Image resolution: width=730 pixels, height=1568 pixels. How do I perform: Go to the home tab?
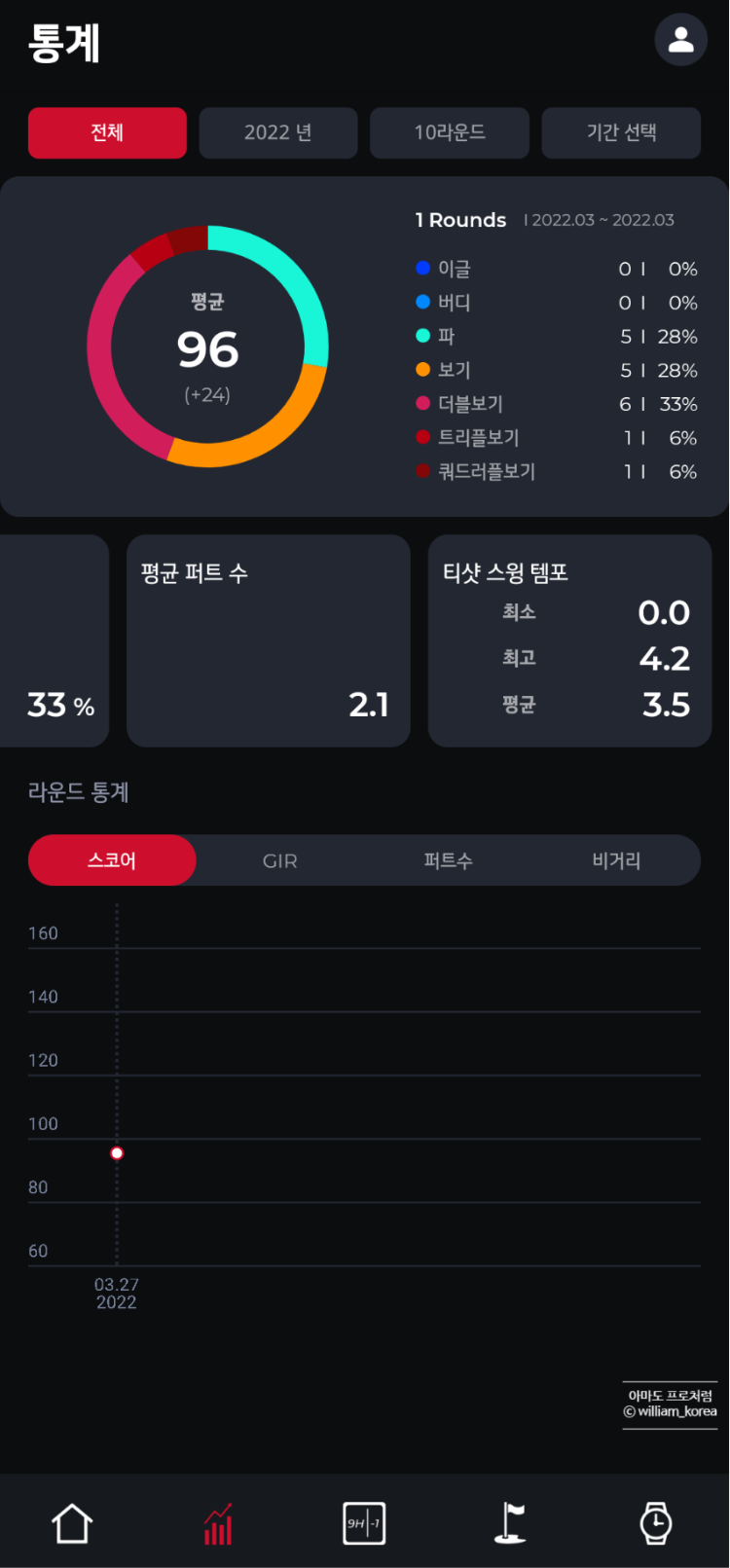(72, 1523)
